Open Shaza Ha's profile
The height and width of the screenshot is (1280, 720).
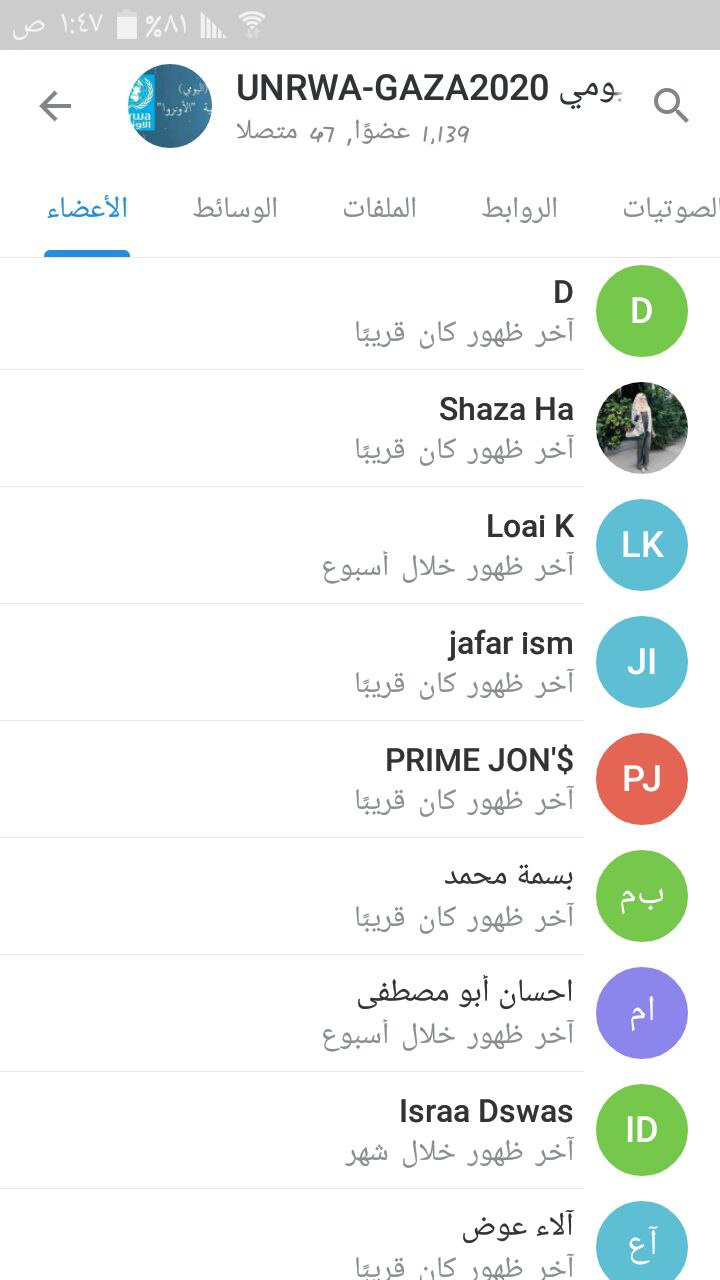tap(360, 429)
